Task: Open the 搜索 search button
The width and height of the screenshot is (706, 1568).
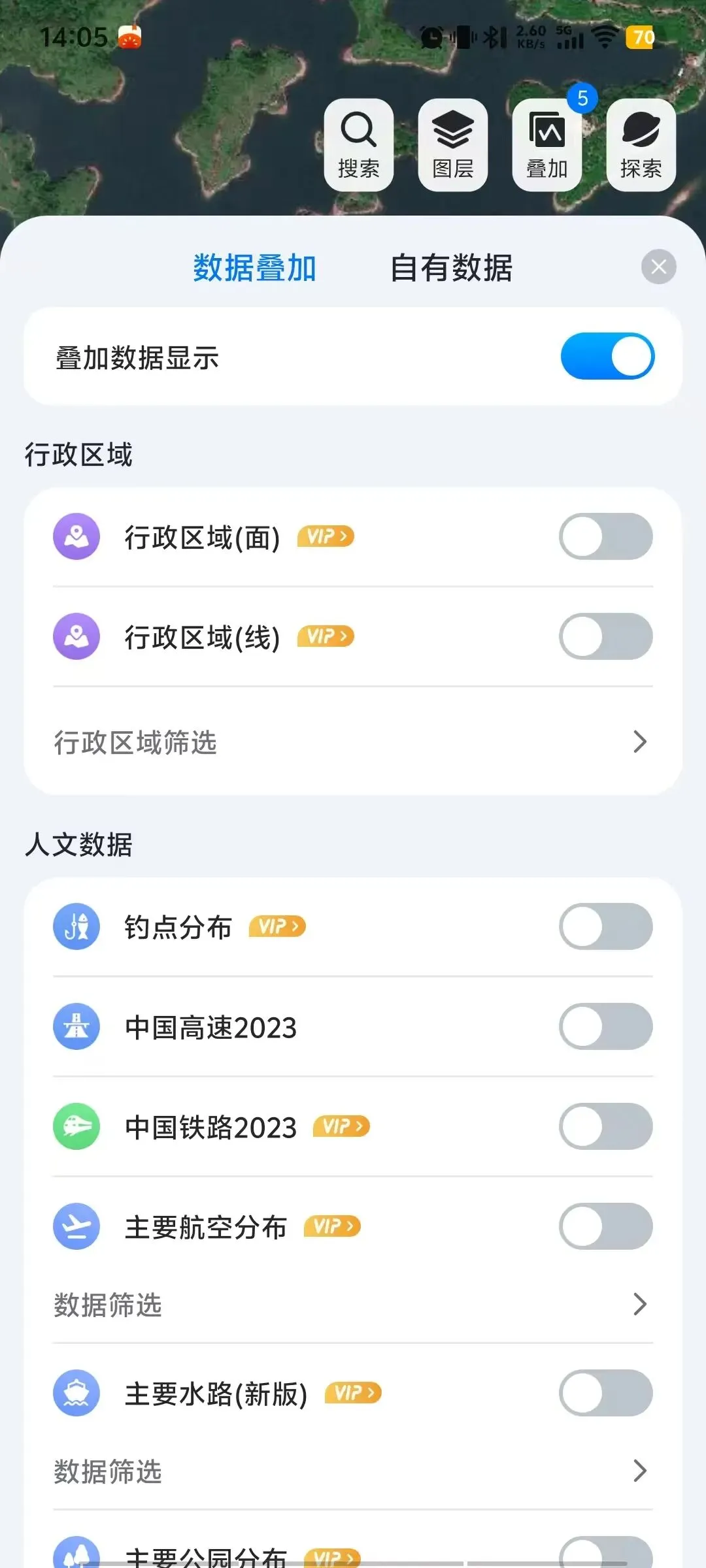Action: coord(358,145)
